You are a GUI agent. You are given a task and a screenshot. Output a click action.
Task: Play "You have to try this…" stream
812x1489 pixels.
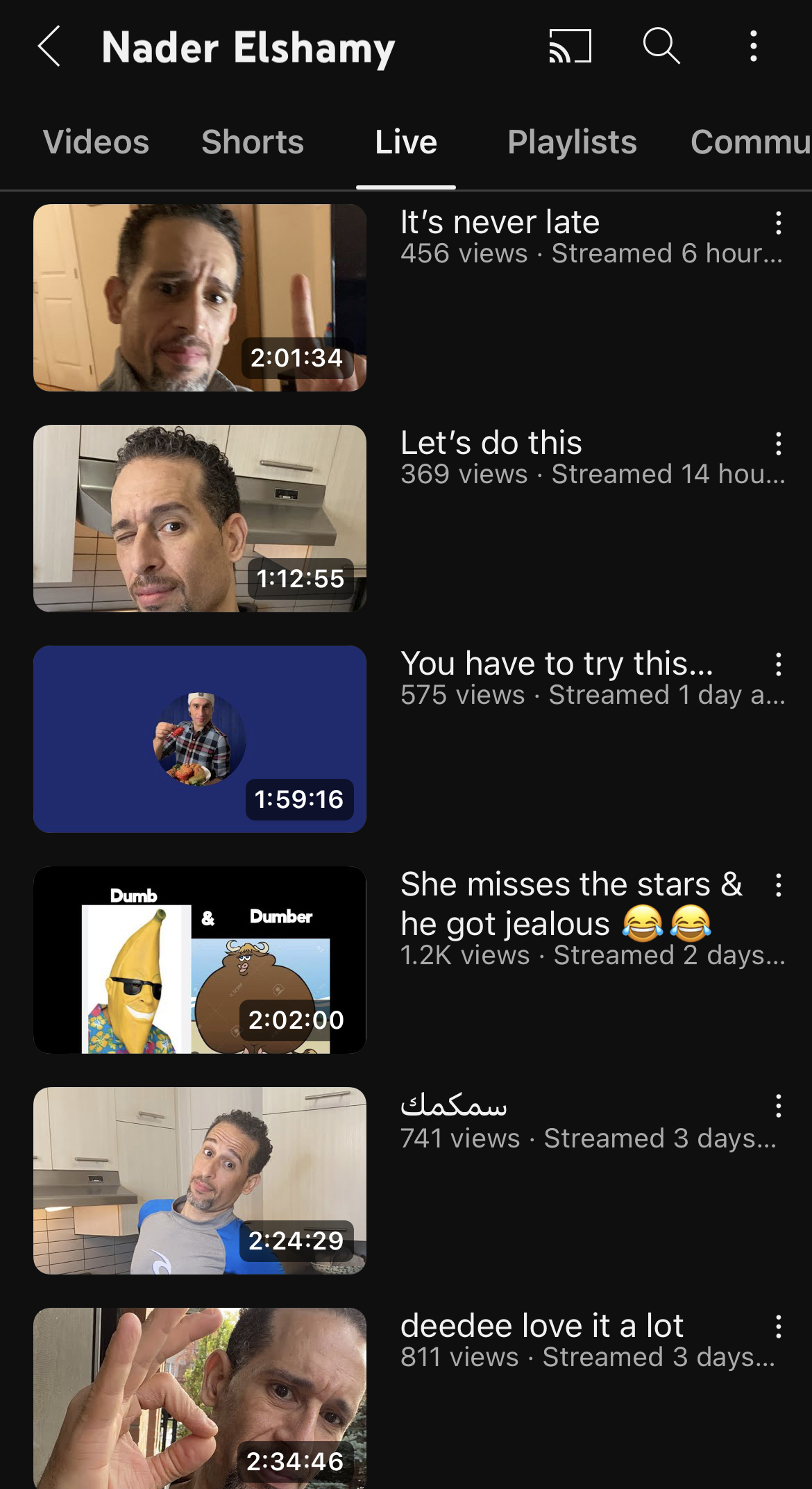[x=200, y=739]
